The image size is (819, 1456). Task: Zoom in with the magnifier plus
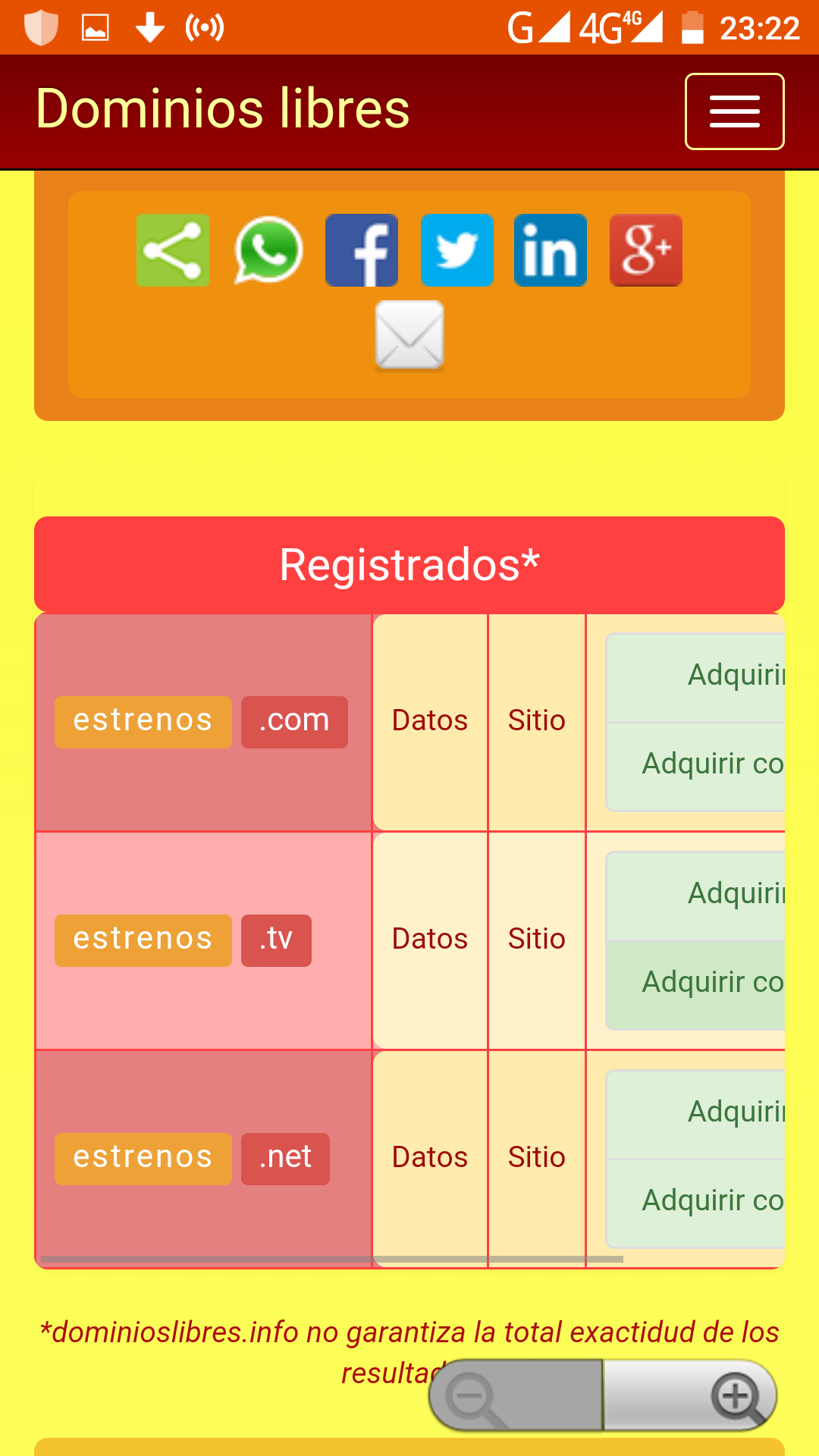734,1395
